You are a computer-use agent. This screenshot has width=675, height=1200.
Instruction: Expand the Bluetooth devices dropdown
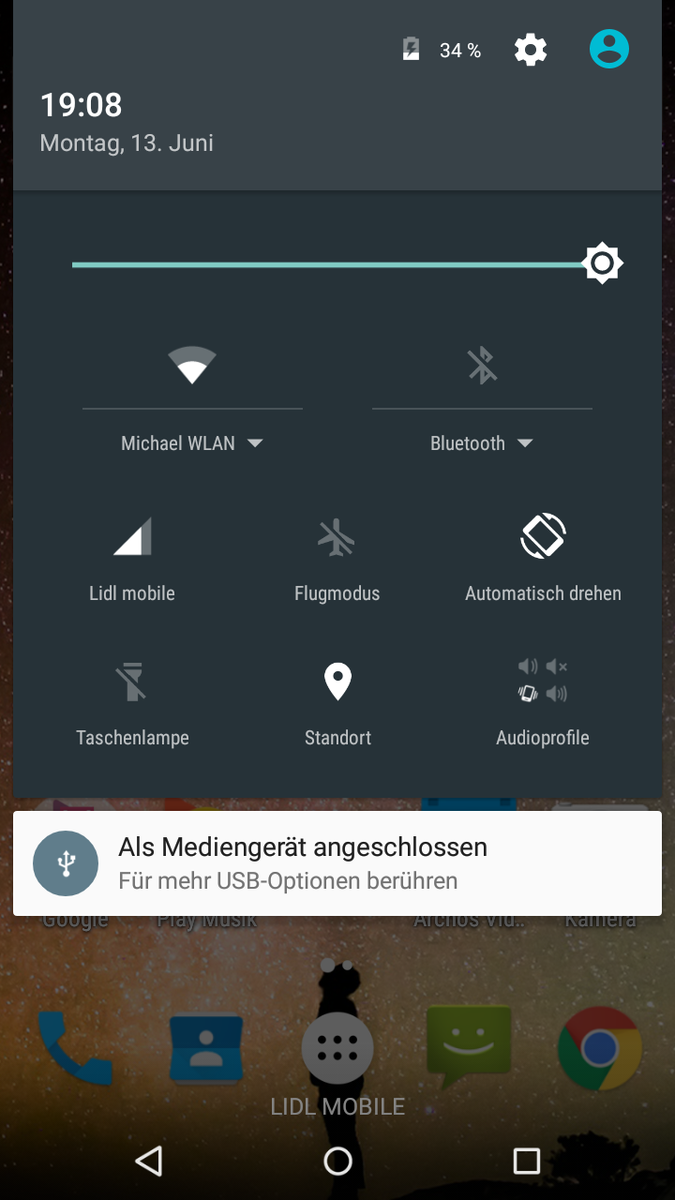pyautogui.click(x=482, y=443)
